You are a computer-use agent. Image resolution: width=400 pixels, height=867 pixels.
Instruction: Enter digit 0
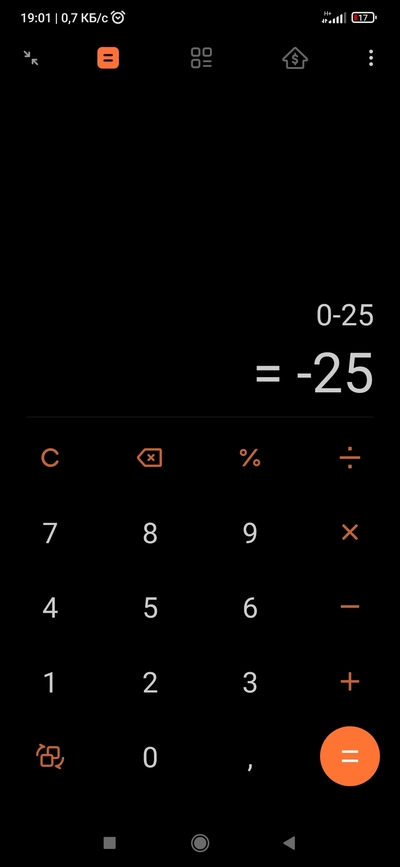tap(150, 757)
